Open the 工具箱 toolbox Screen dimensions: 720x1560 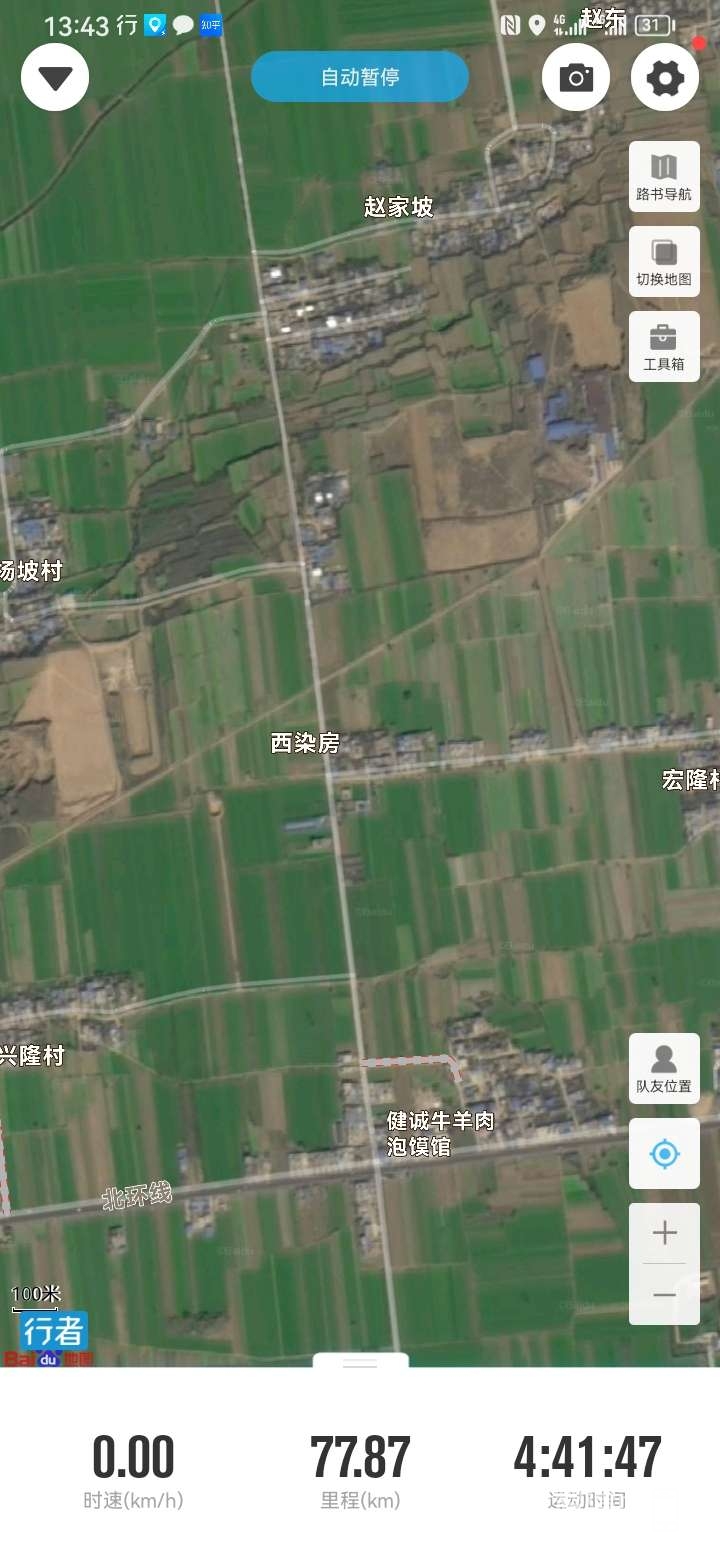click(x=664, y=346)
